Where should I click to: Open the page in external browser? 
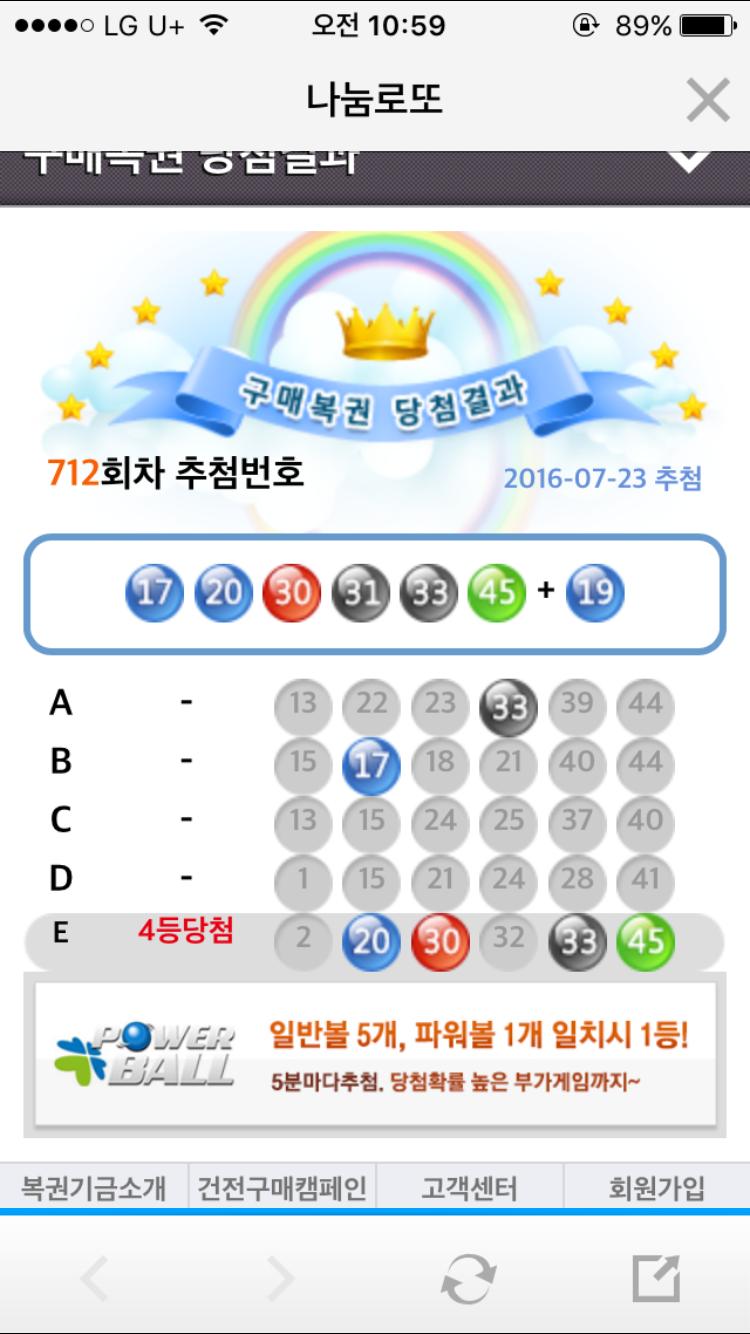click(x=656, y=1278)
